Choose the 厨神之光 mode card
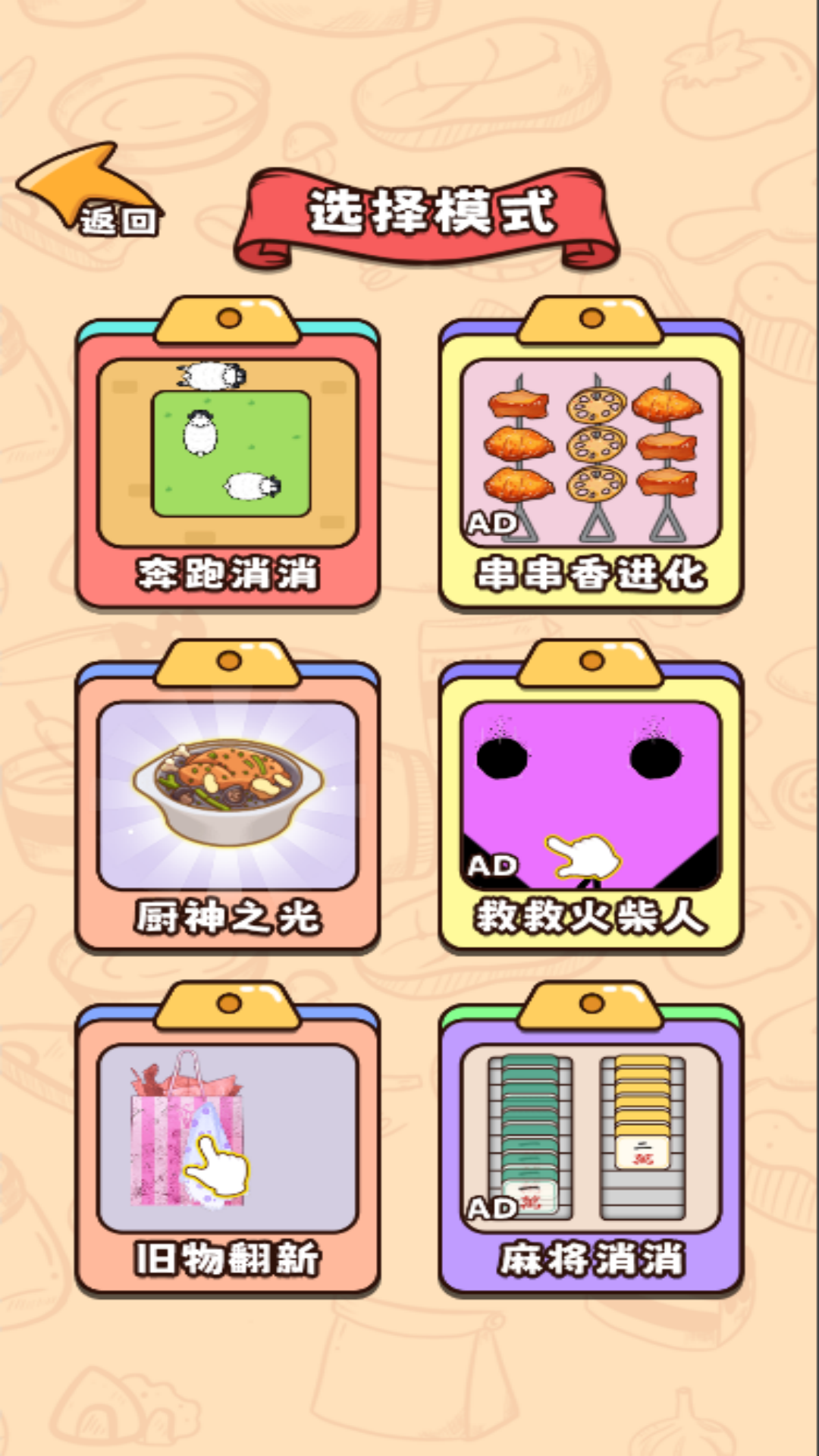819x1456 pixels. pyautogui.click(x=227, y=795)
